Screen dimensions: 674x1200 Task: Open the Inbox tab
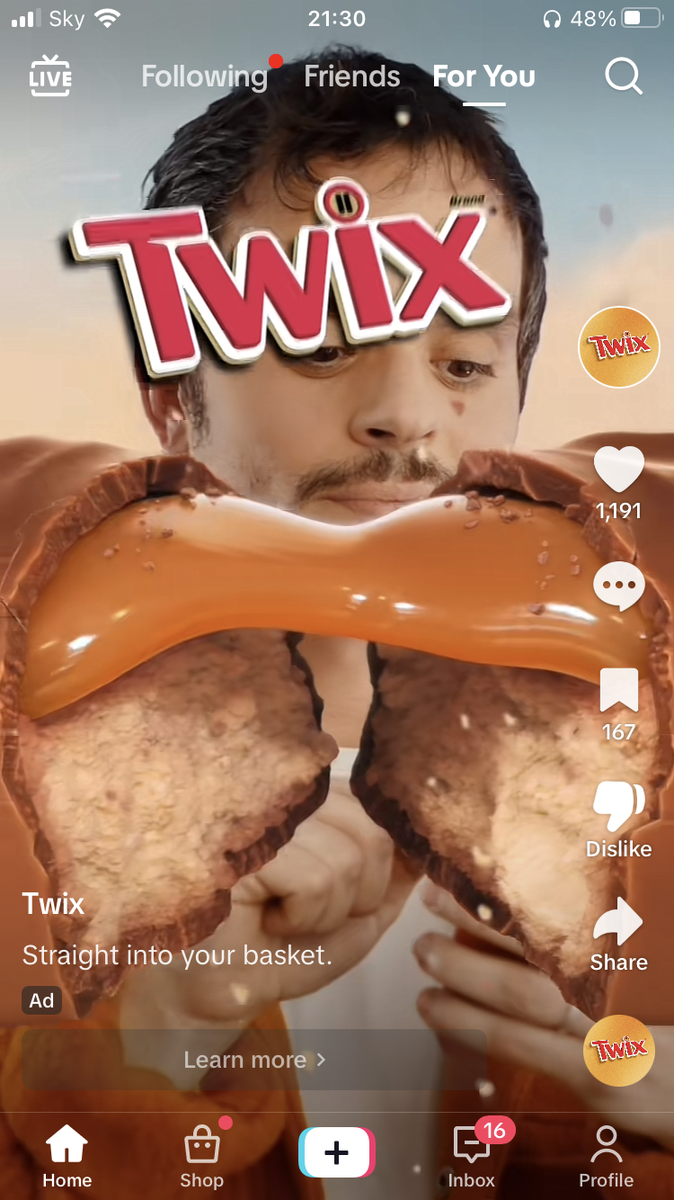pyautogui.click(x=471, y=1156)
